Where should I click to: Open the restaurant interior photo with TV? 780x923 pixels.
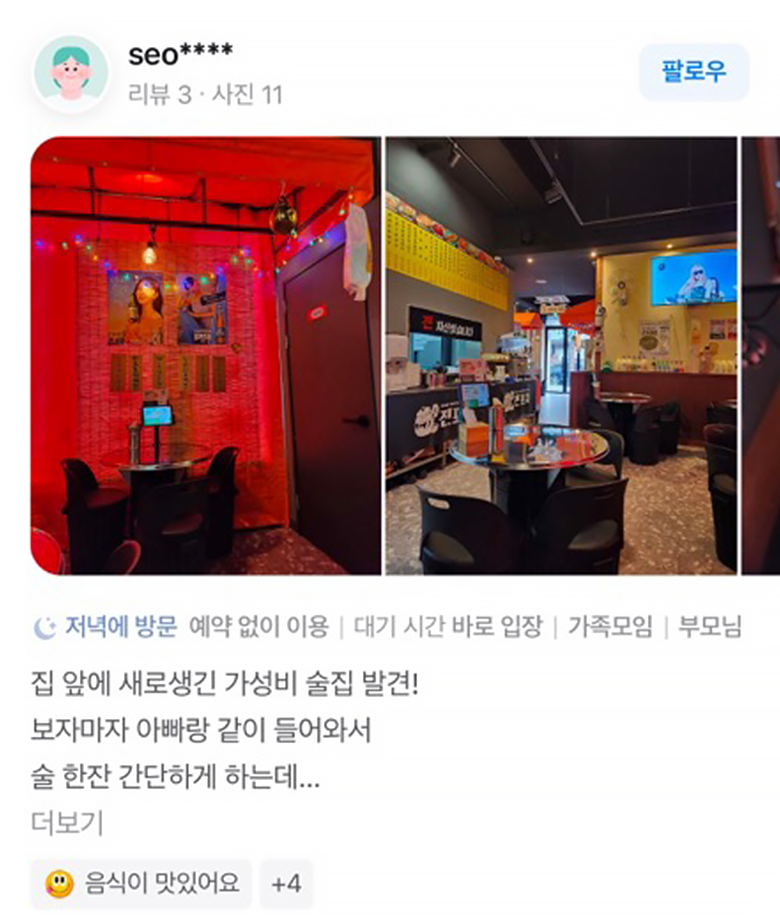tap(561, 355)
